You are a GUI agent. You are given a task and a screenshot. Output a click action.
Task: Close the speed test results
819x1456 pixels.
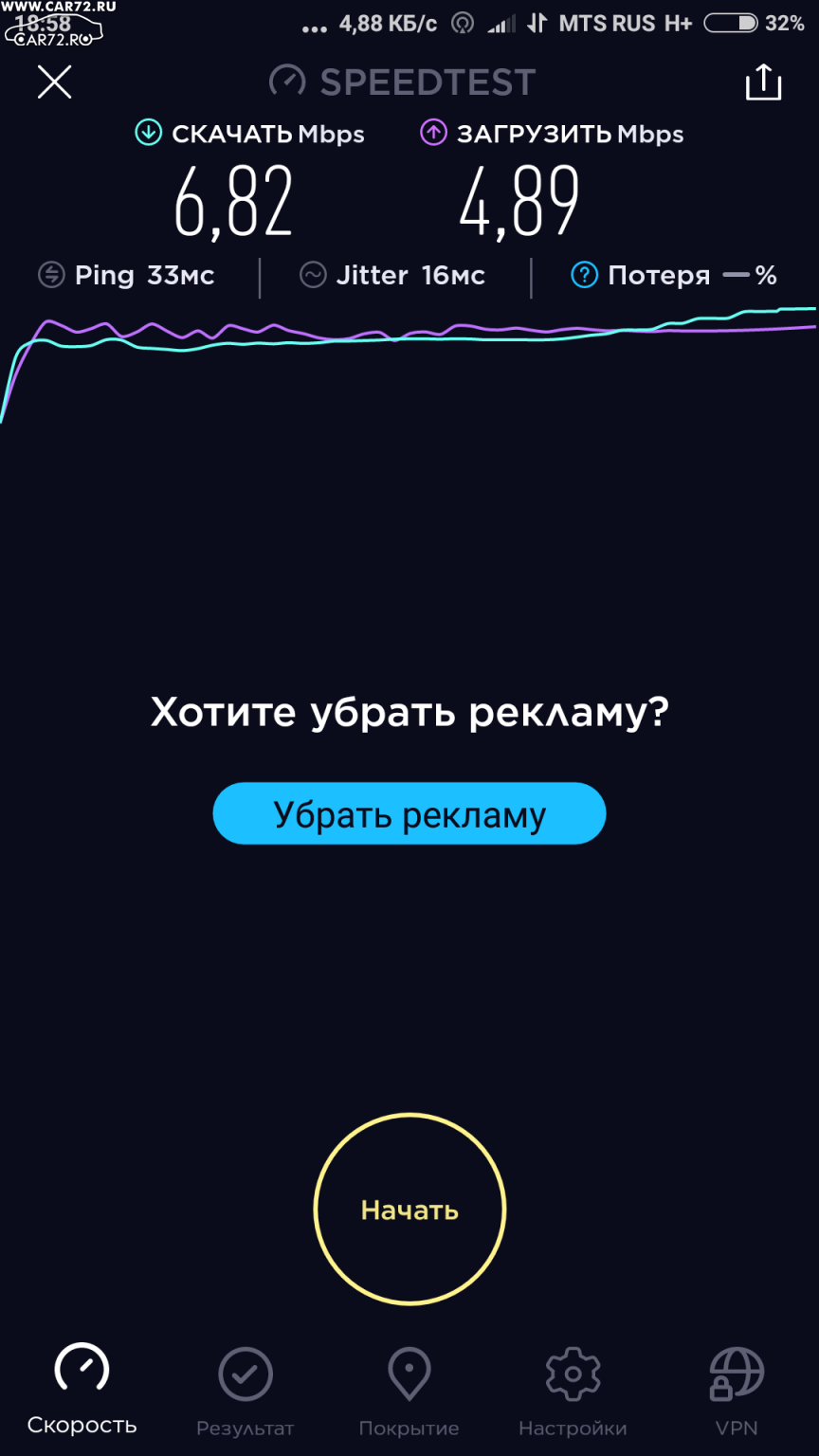click(54, 82)
